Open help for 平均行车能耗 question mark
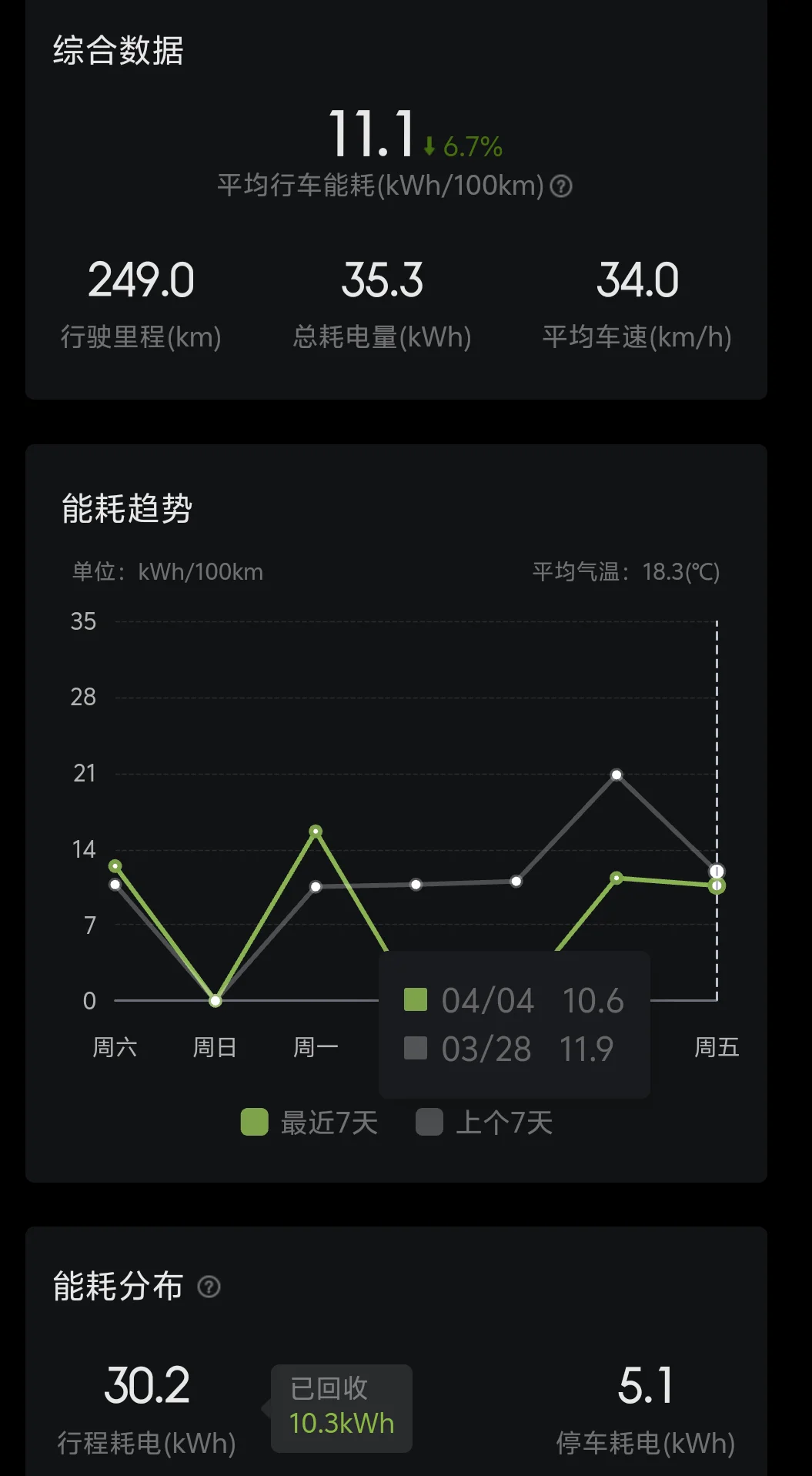Image resolution: width=812 pixels, height=1476 pixels. click(561, 186)
